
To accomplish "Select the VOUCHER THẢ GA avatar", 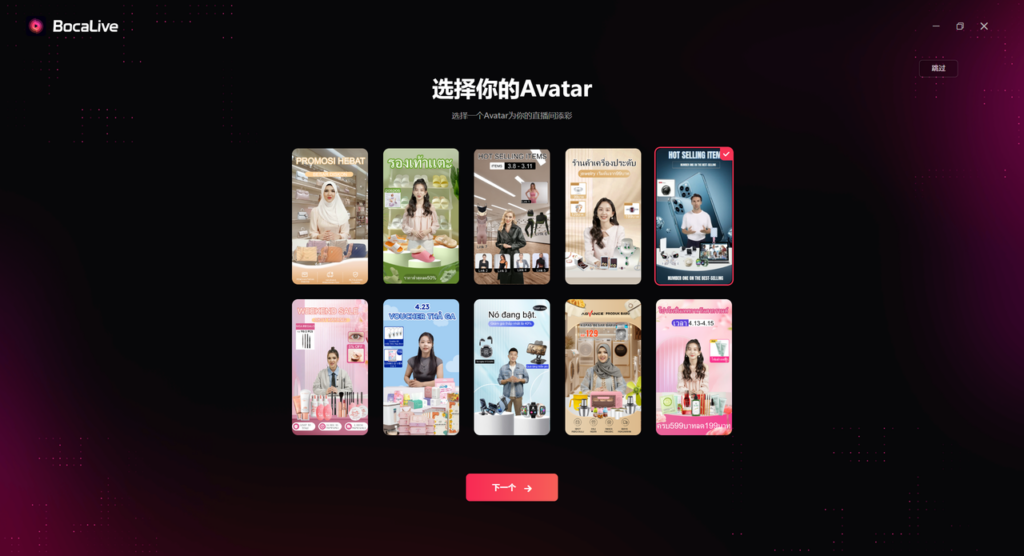I will (421, 367).
